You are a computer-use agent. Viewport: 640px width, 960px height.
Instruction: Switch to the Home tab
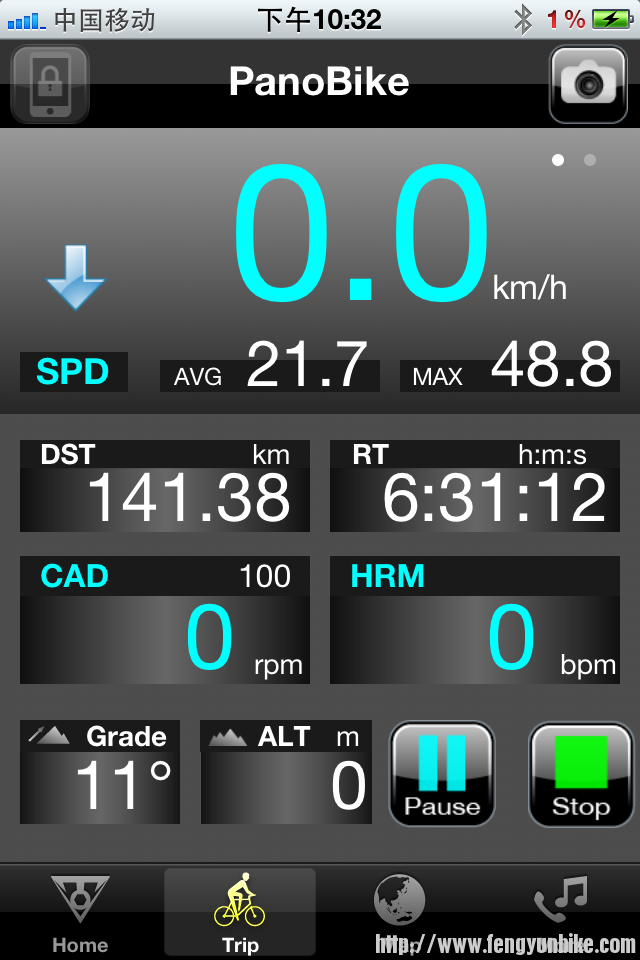[80, 912]
